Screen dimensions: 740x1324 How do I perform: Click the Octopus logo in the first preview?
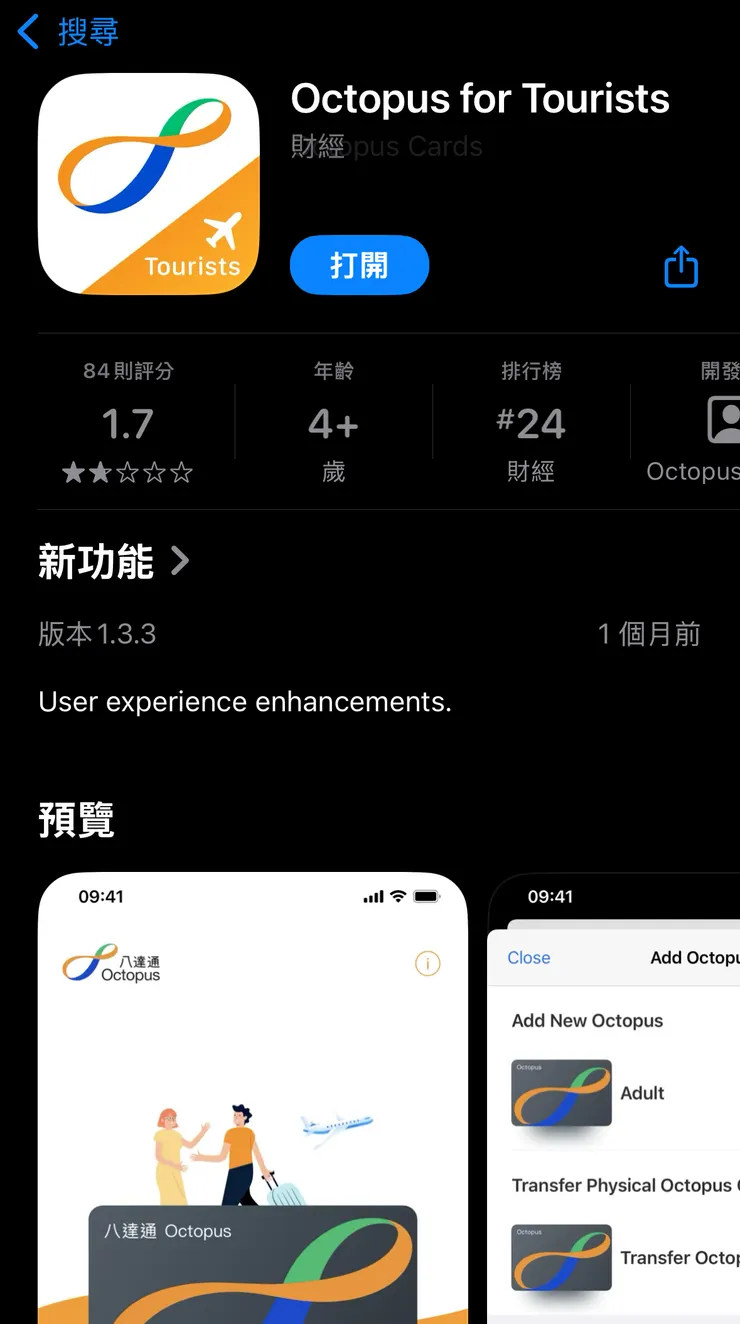click(x=110, y=962)
